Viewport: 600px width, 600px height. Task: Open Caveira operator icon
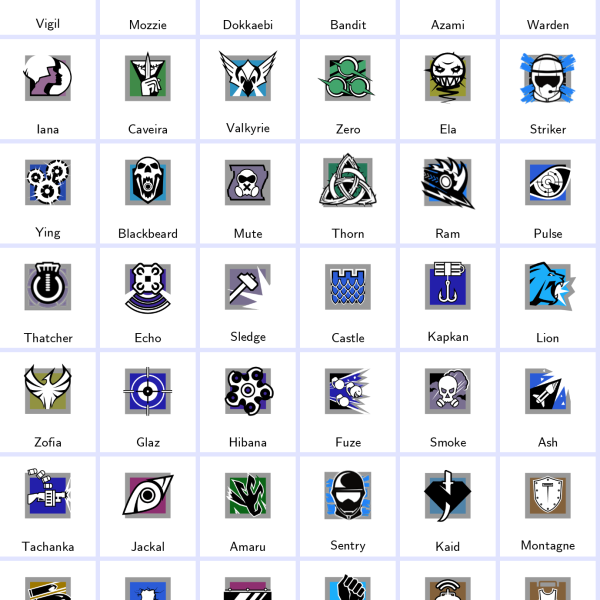[148, 78]
